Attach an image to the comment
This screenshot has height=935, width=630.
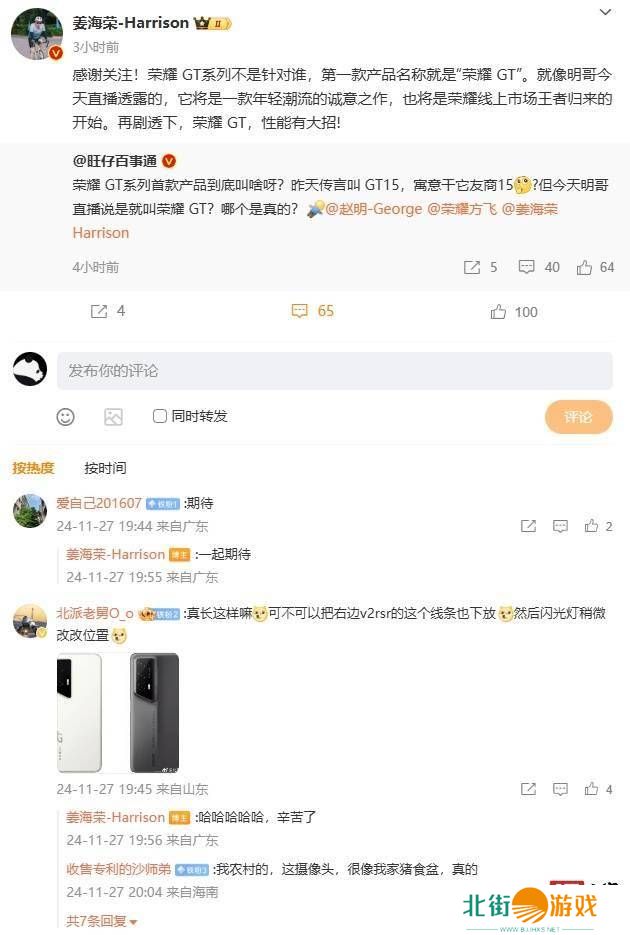[113, 417]
